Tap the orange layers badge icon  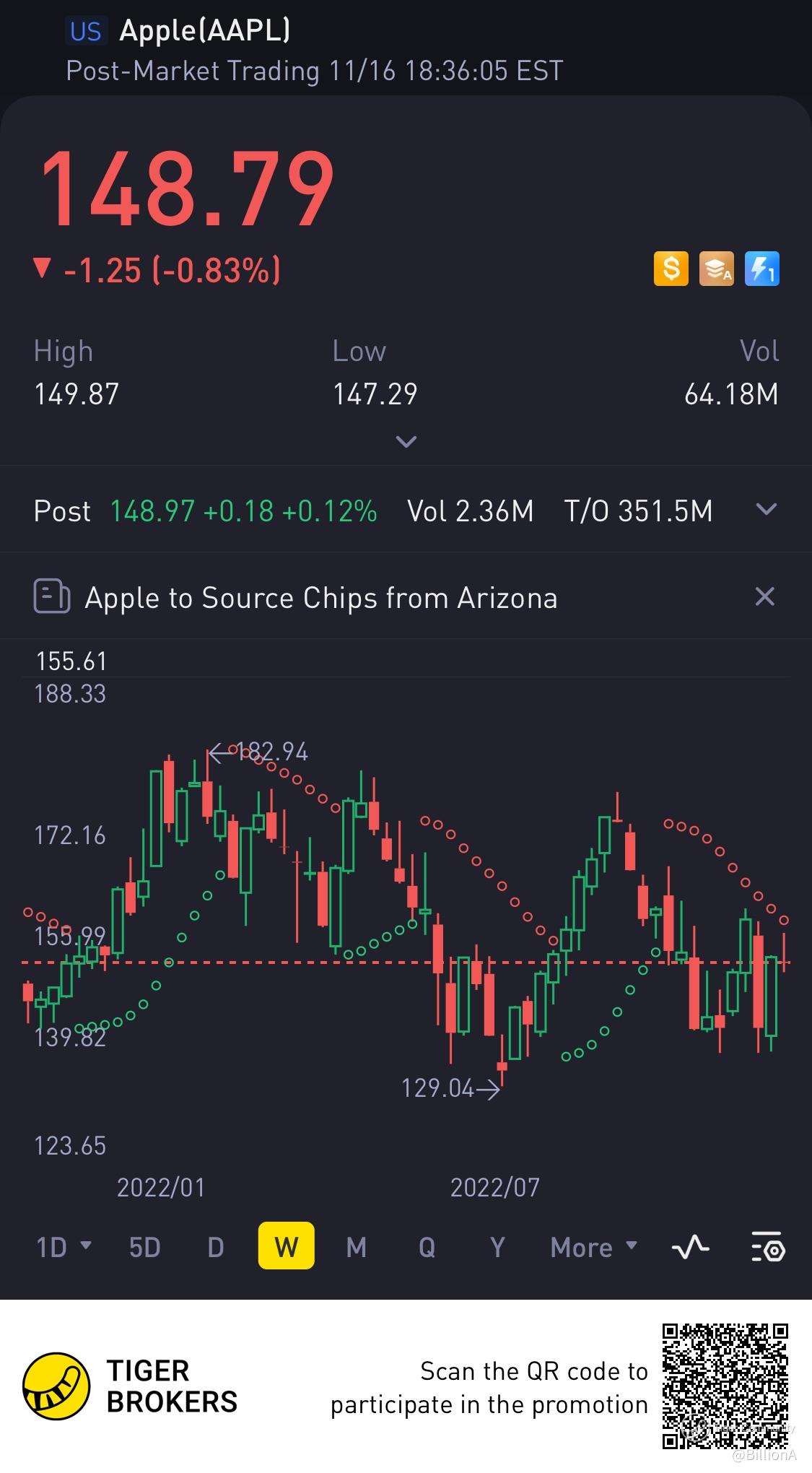[x=716, y=269]
